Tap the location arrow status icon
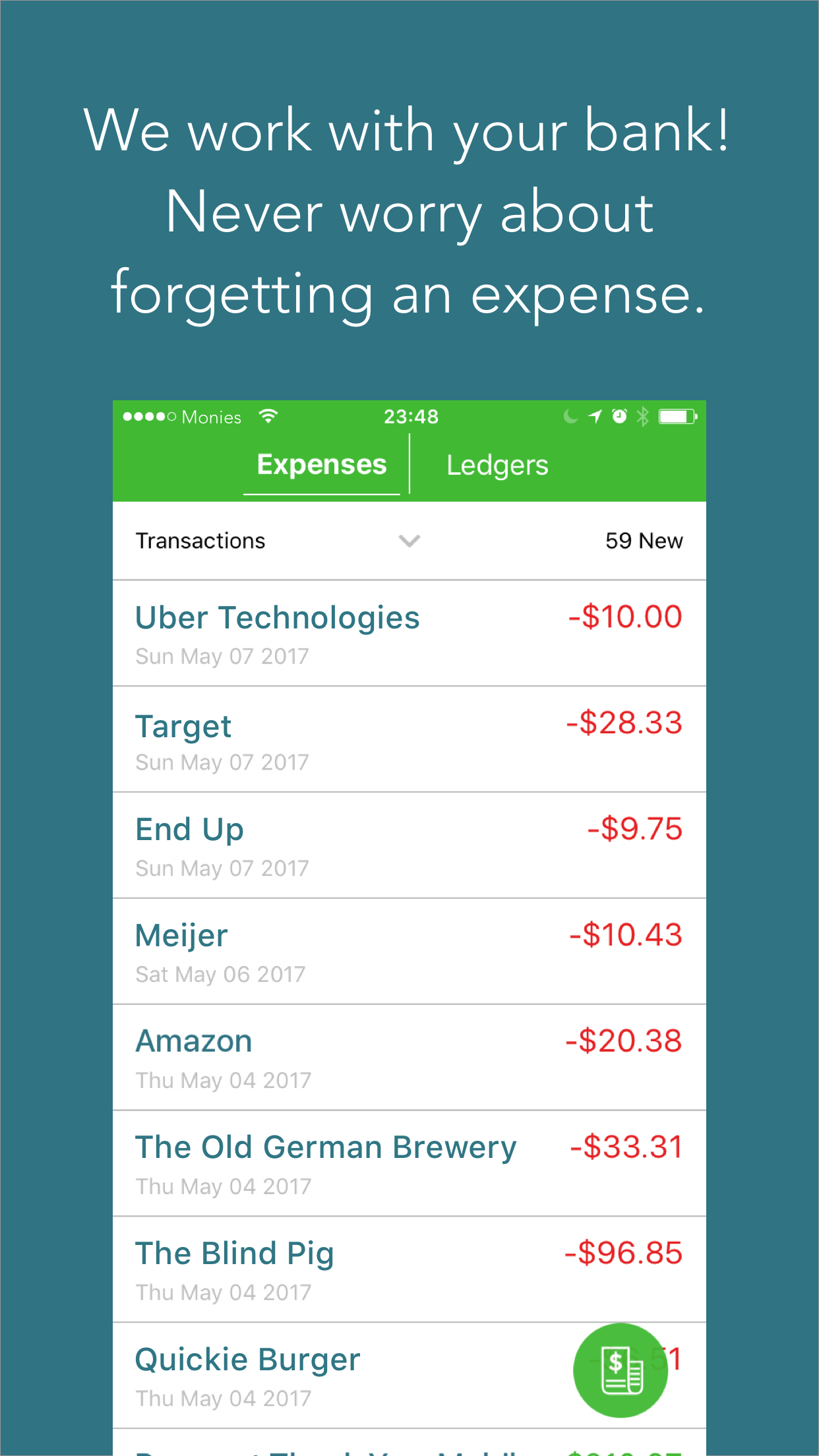The height and width of the screenshot is (1456, 819). [594, 416]
